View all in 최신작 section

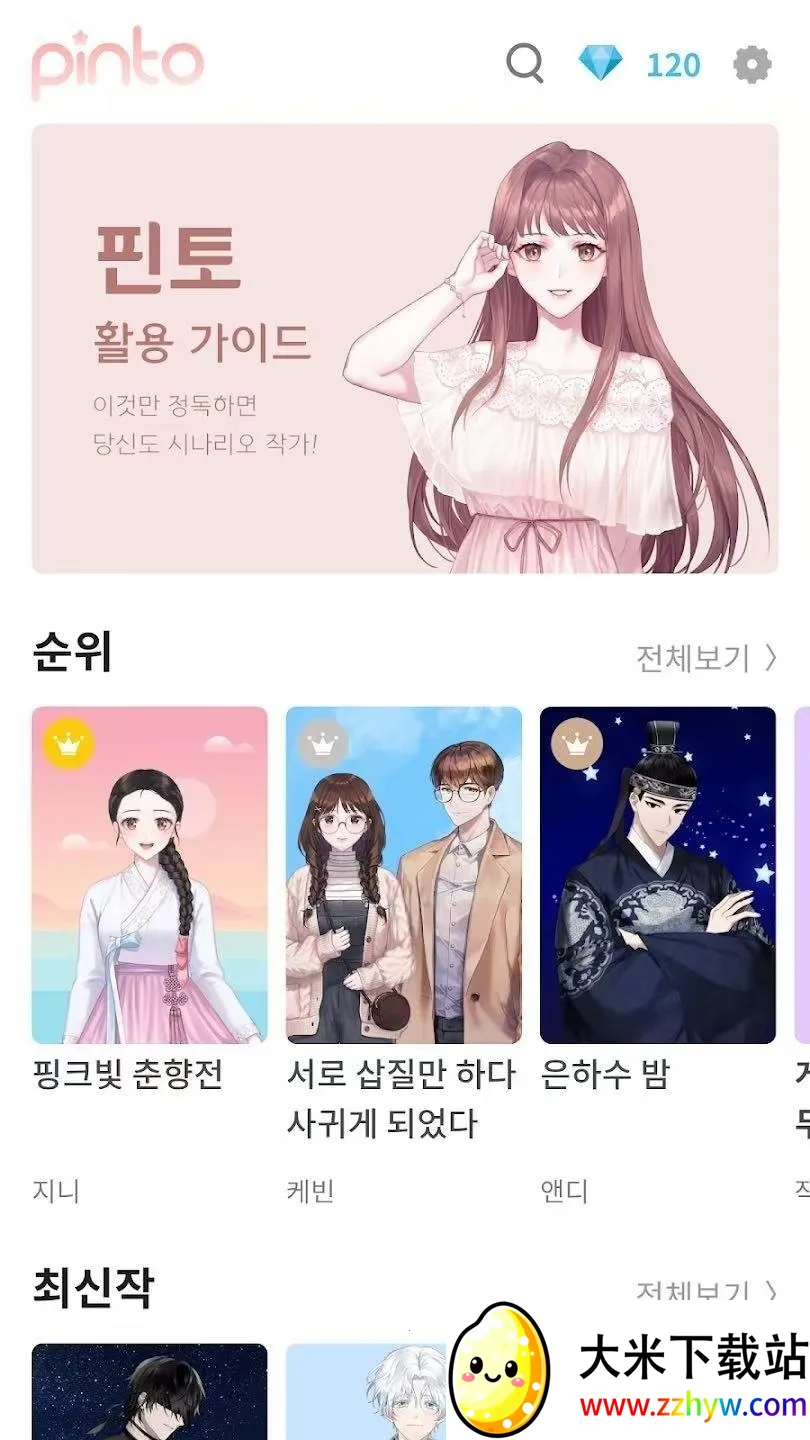(x=706, y=1291)
